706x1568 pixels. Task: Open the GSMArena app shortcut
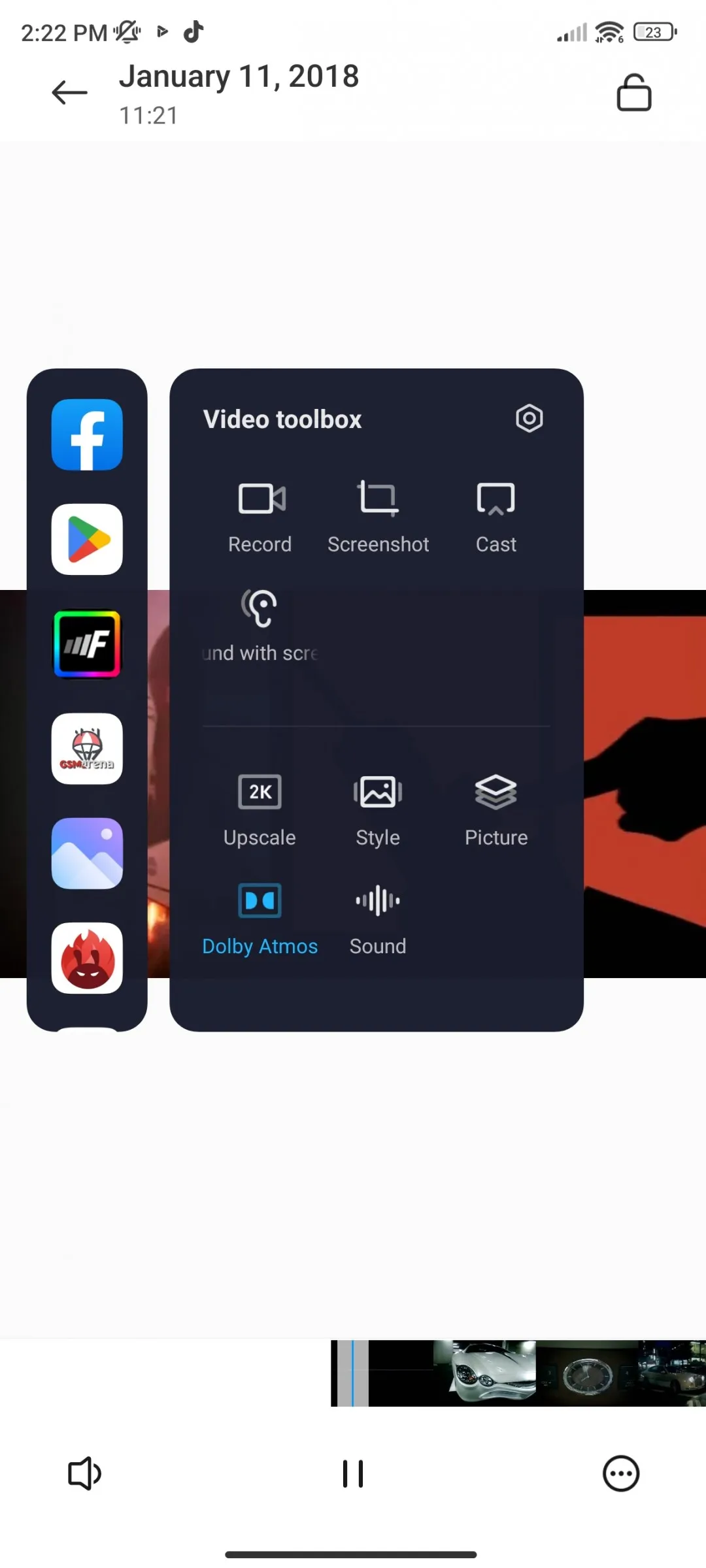pos(87,748)
